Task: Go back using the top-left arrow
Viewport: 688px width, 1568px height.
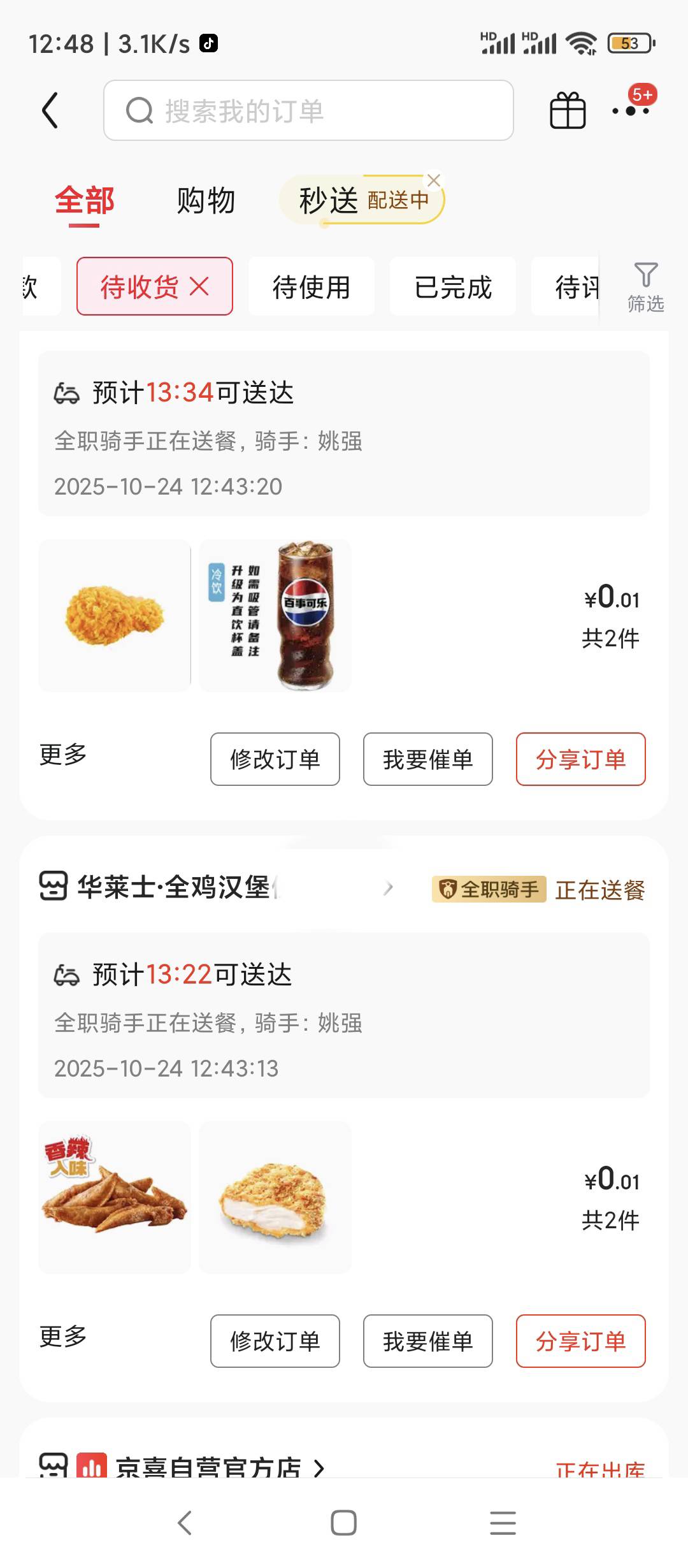Action: (x=50, y=111)
